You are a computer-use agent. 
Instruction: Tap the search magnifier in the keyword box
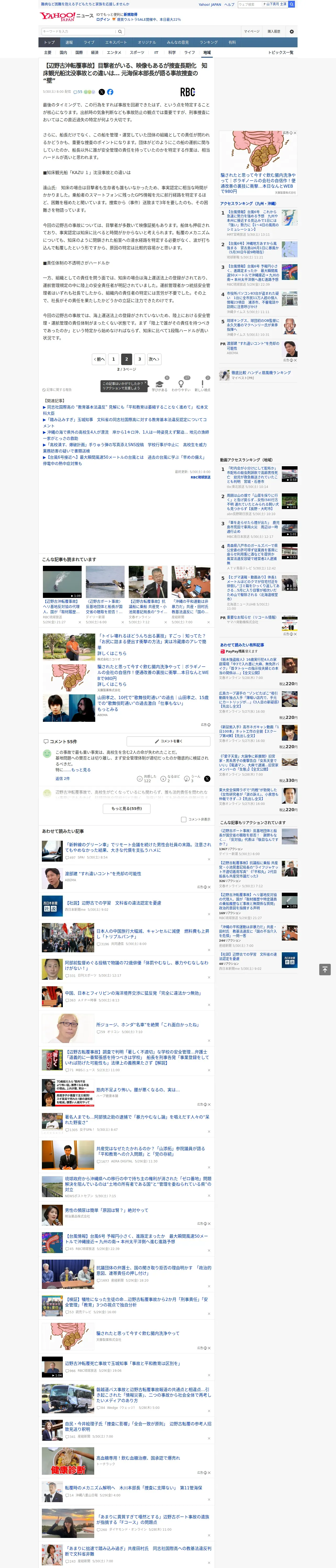(x=120, y=31)
